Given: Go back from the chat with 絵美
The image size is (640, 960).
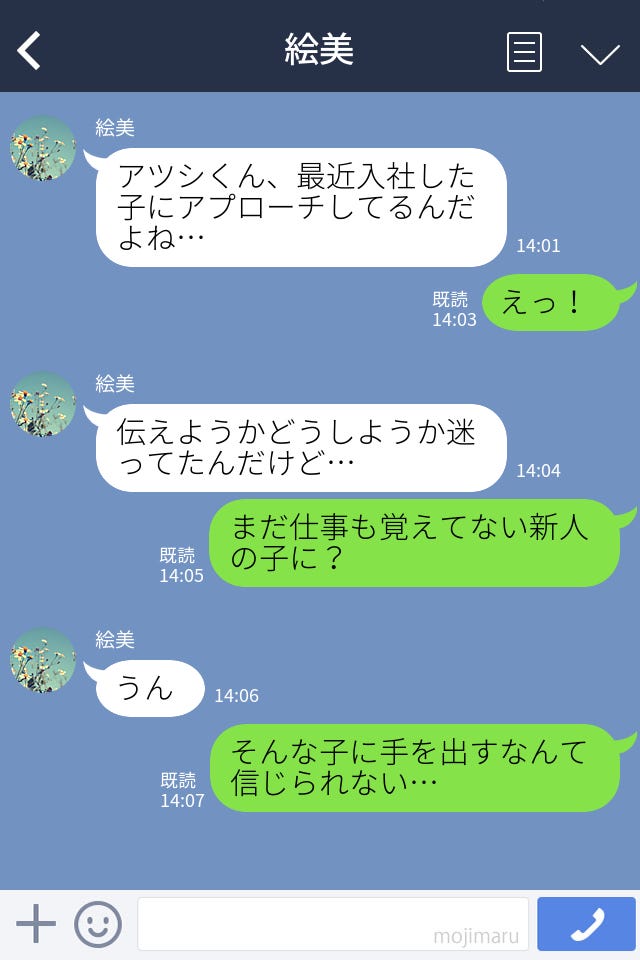Looking at the screenshot, I should pos(30,51).
